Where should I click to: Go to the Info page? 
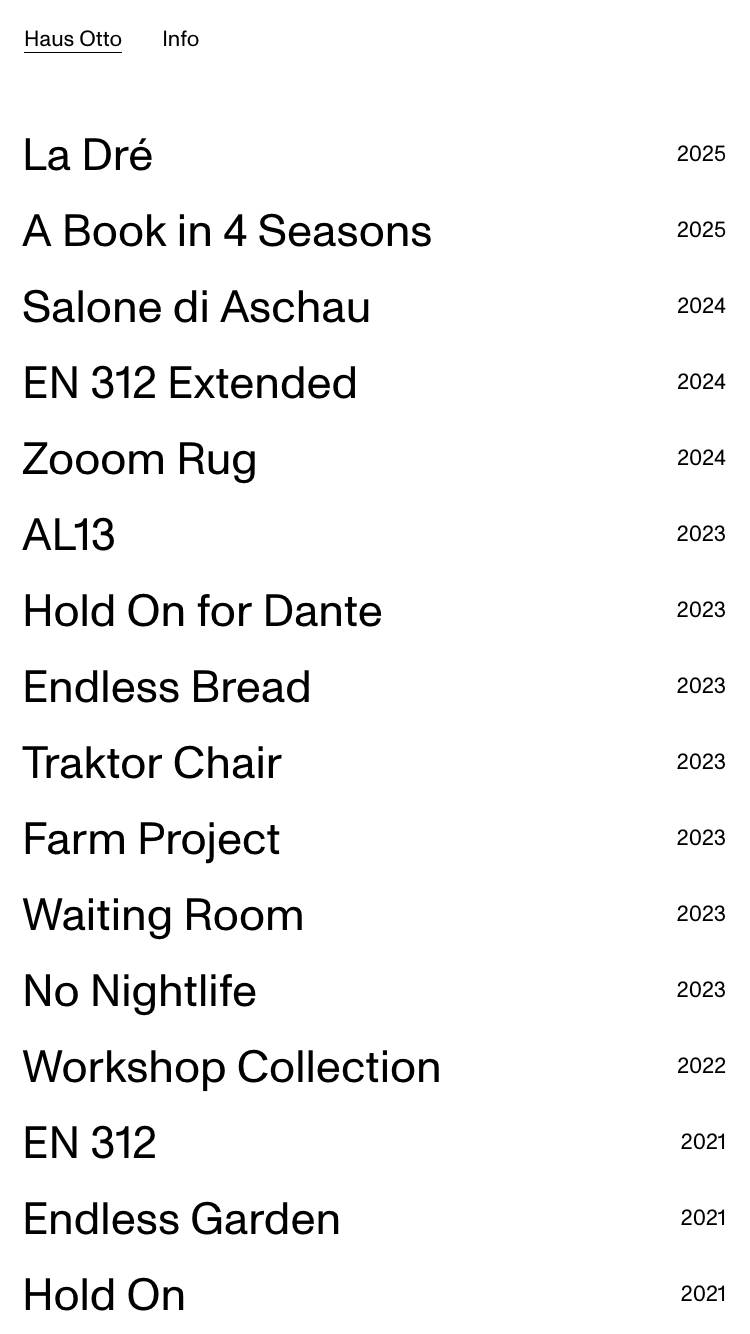coord(180,39)
